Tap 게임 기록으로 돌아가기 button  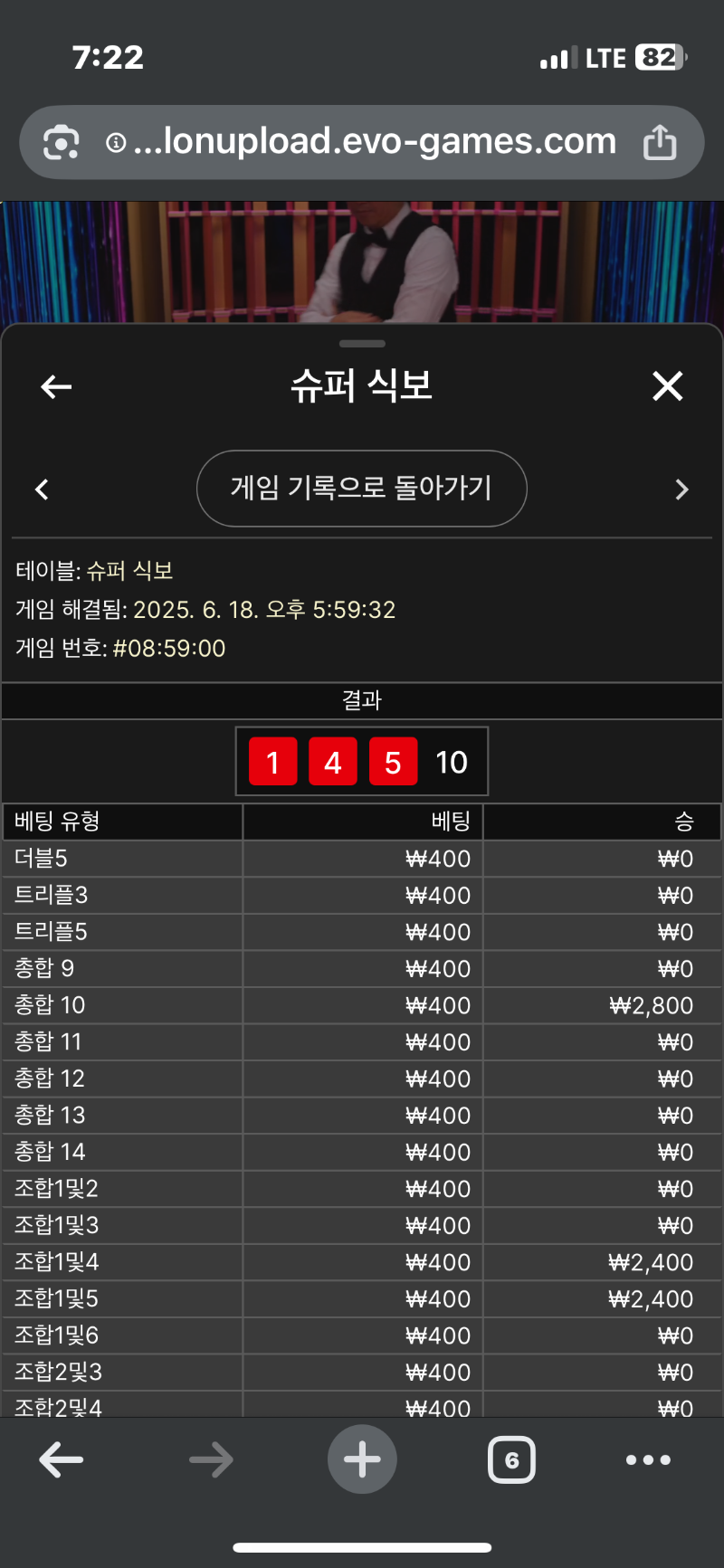(362, 489)
